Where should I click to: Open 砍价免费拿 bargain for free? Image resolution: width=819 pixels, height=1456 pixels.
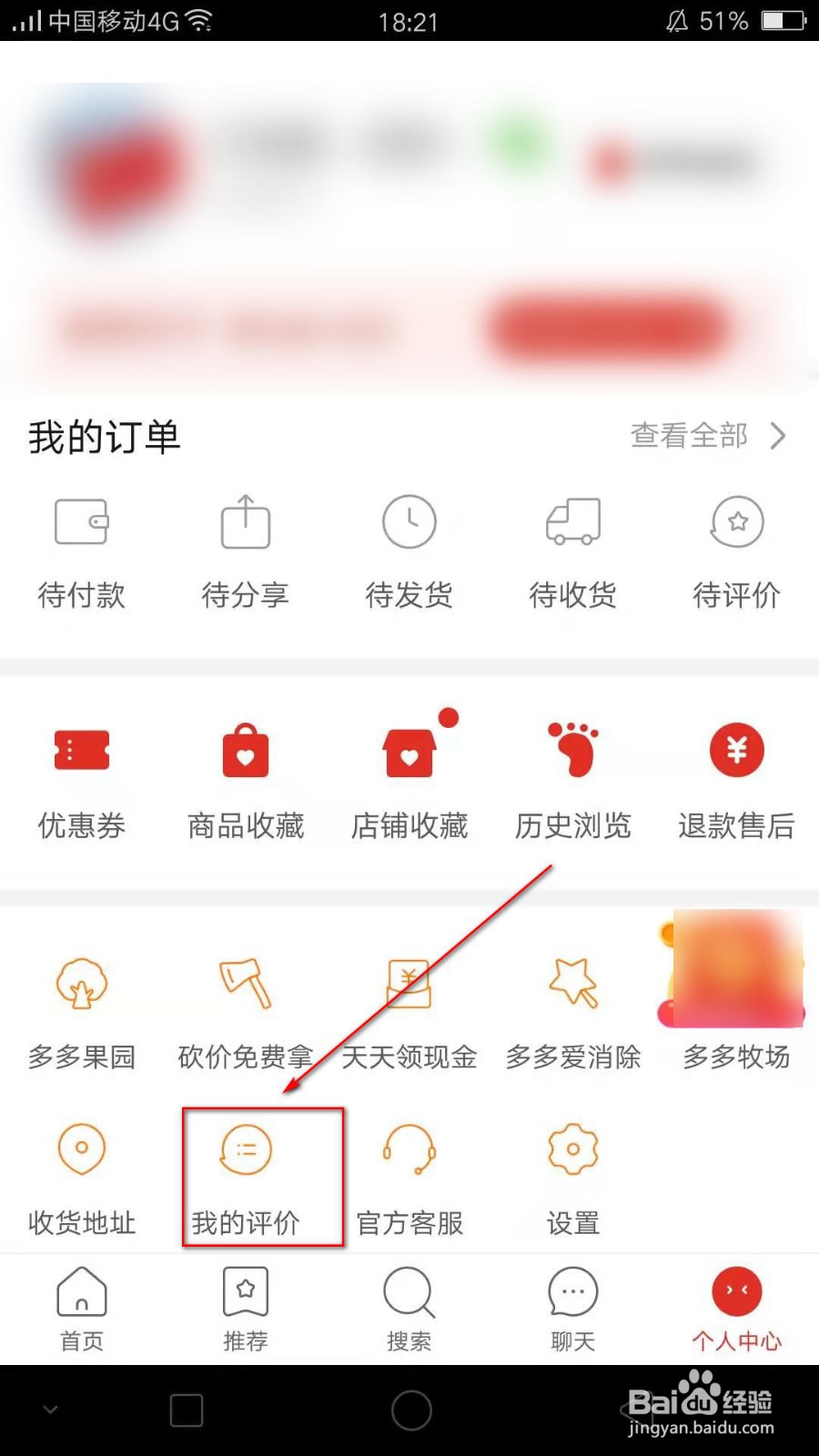click(245, 1010)
